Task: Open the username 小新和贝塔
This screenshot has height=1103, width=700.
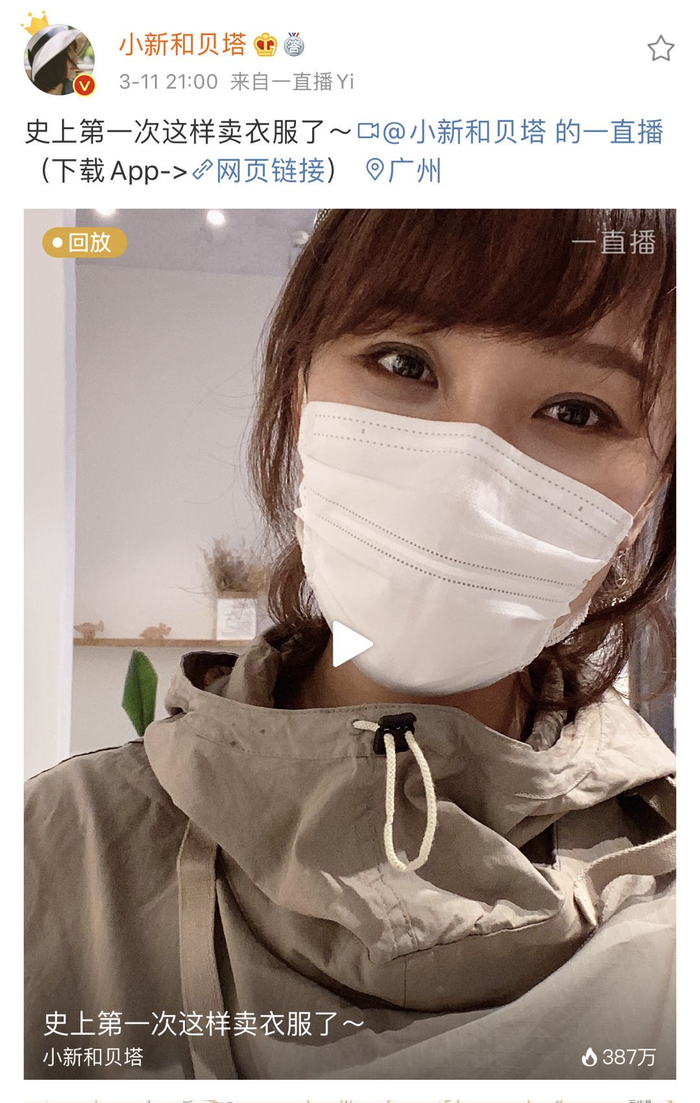Action: tap(182, 44)
